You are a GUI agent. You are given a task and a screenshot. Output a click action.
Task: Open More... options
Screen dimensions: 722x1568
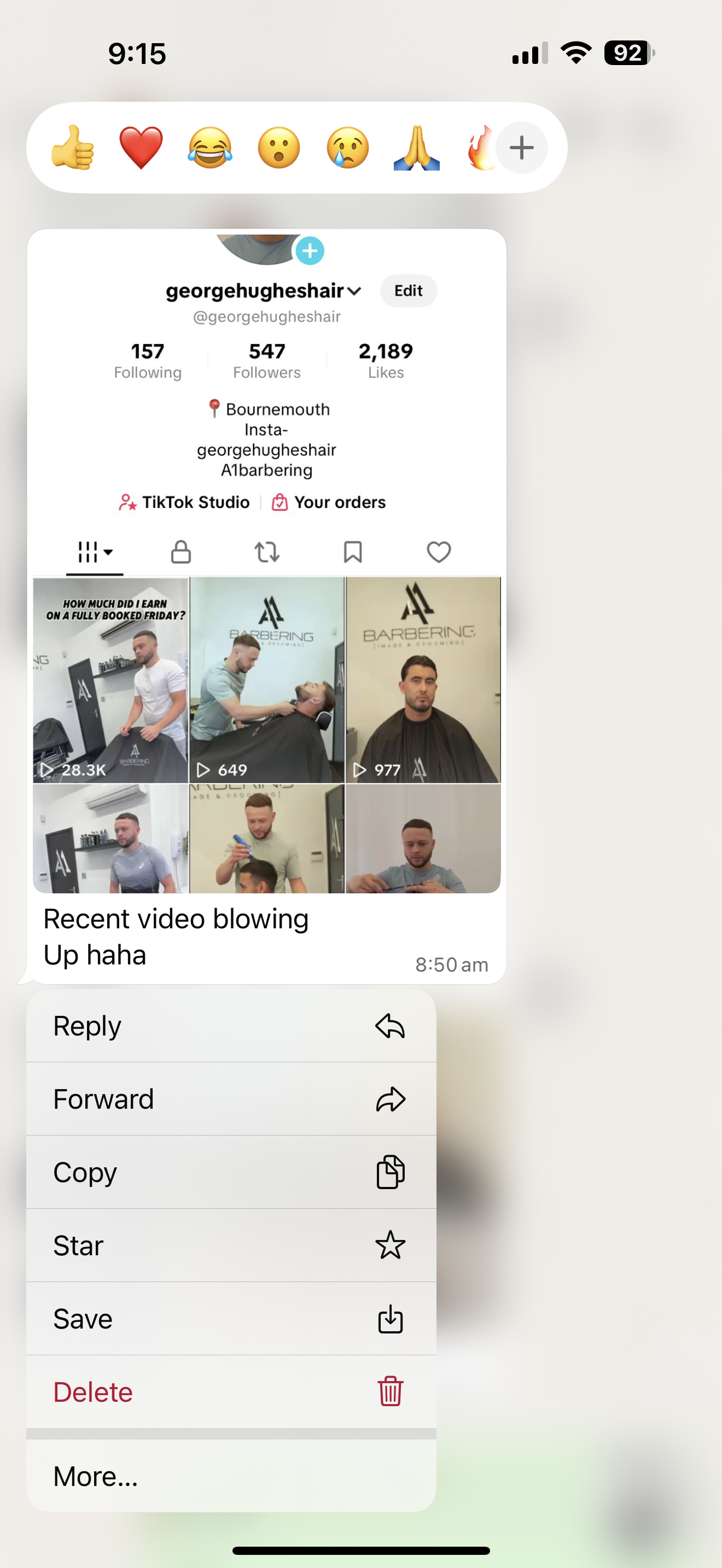click(x=231, y=1476)
